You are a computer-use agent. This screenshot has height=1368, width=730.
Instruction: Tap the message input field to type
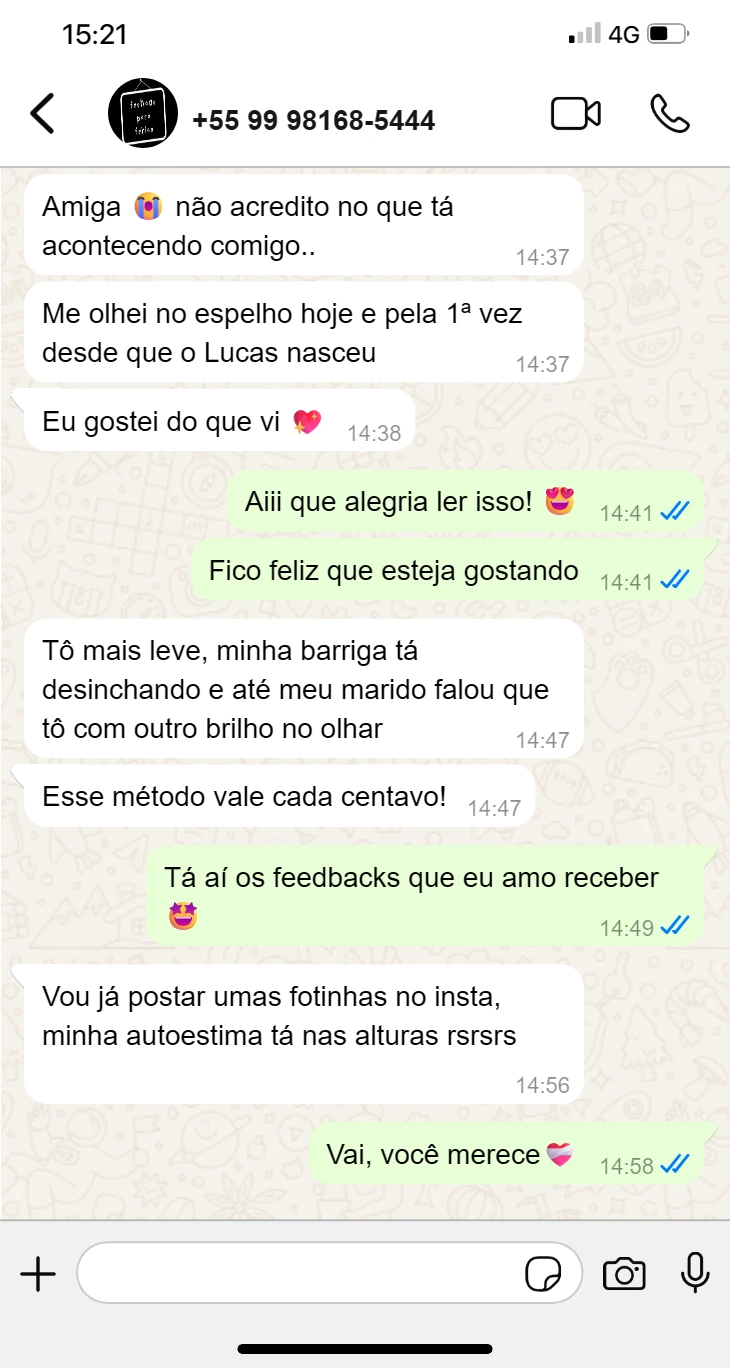click(x=300, y=1273)
